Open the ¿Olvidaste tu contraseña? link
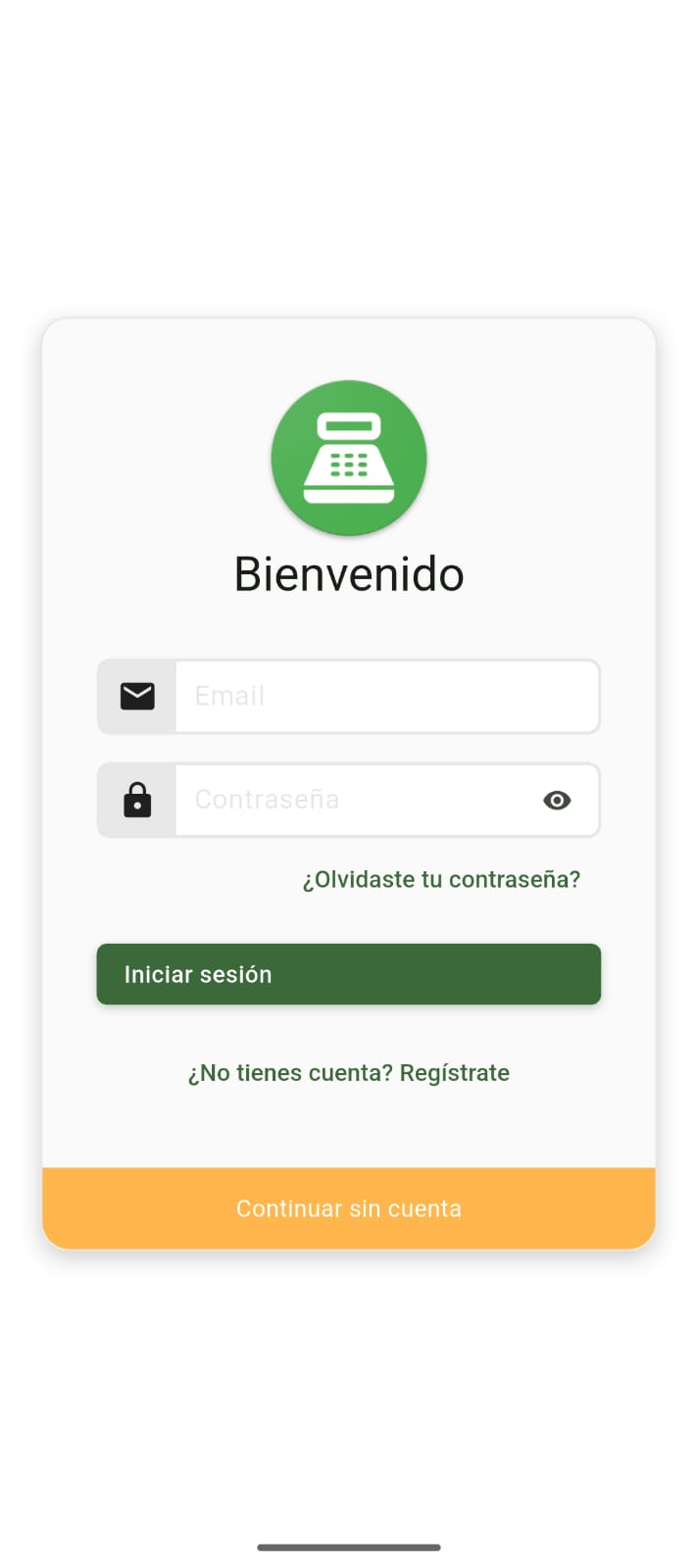Viewport: 698px width, 1568px height. (441, 879)
